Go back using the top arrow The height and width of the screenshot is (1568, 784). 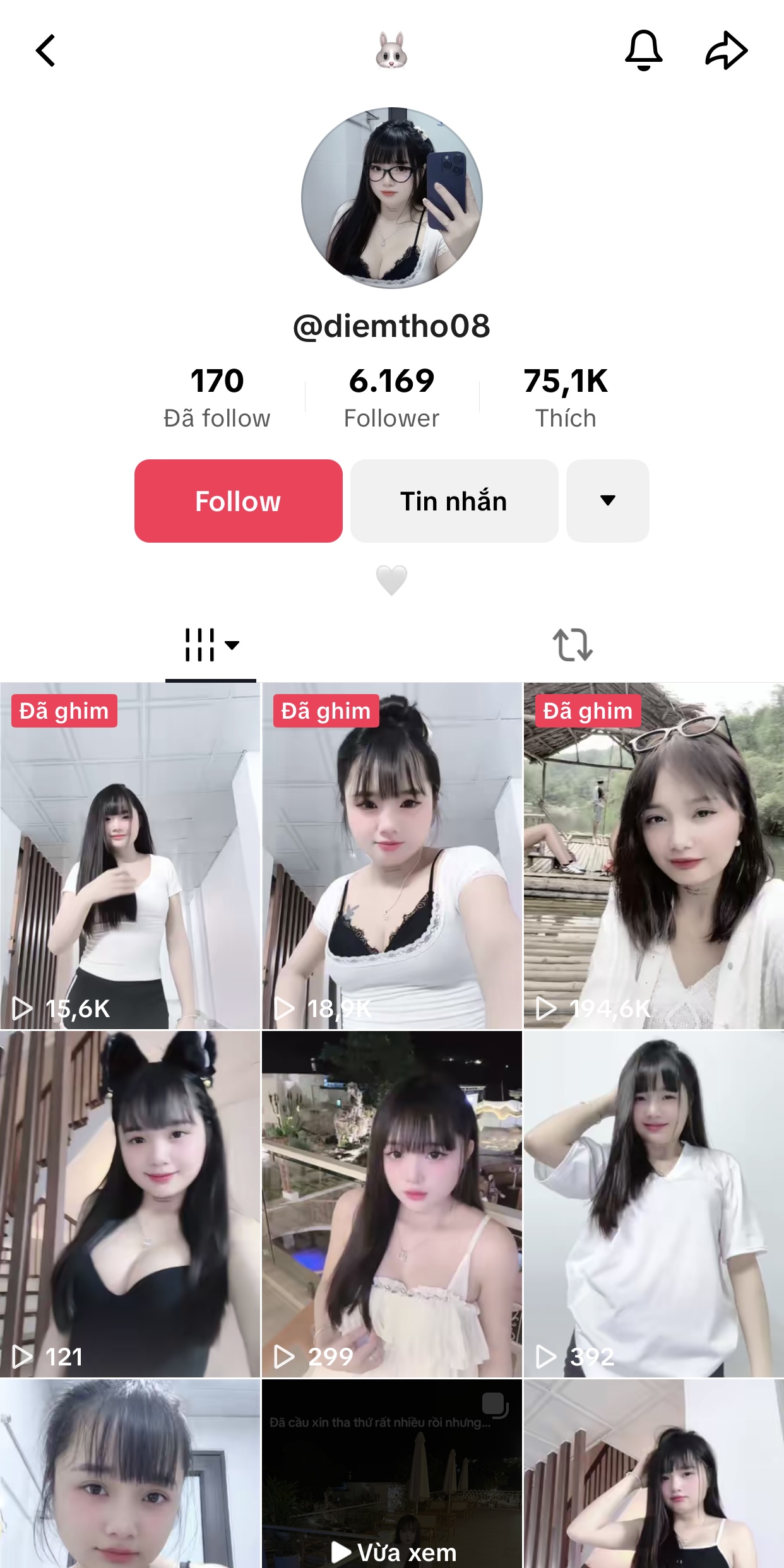click(45, 50)
